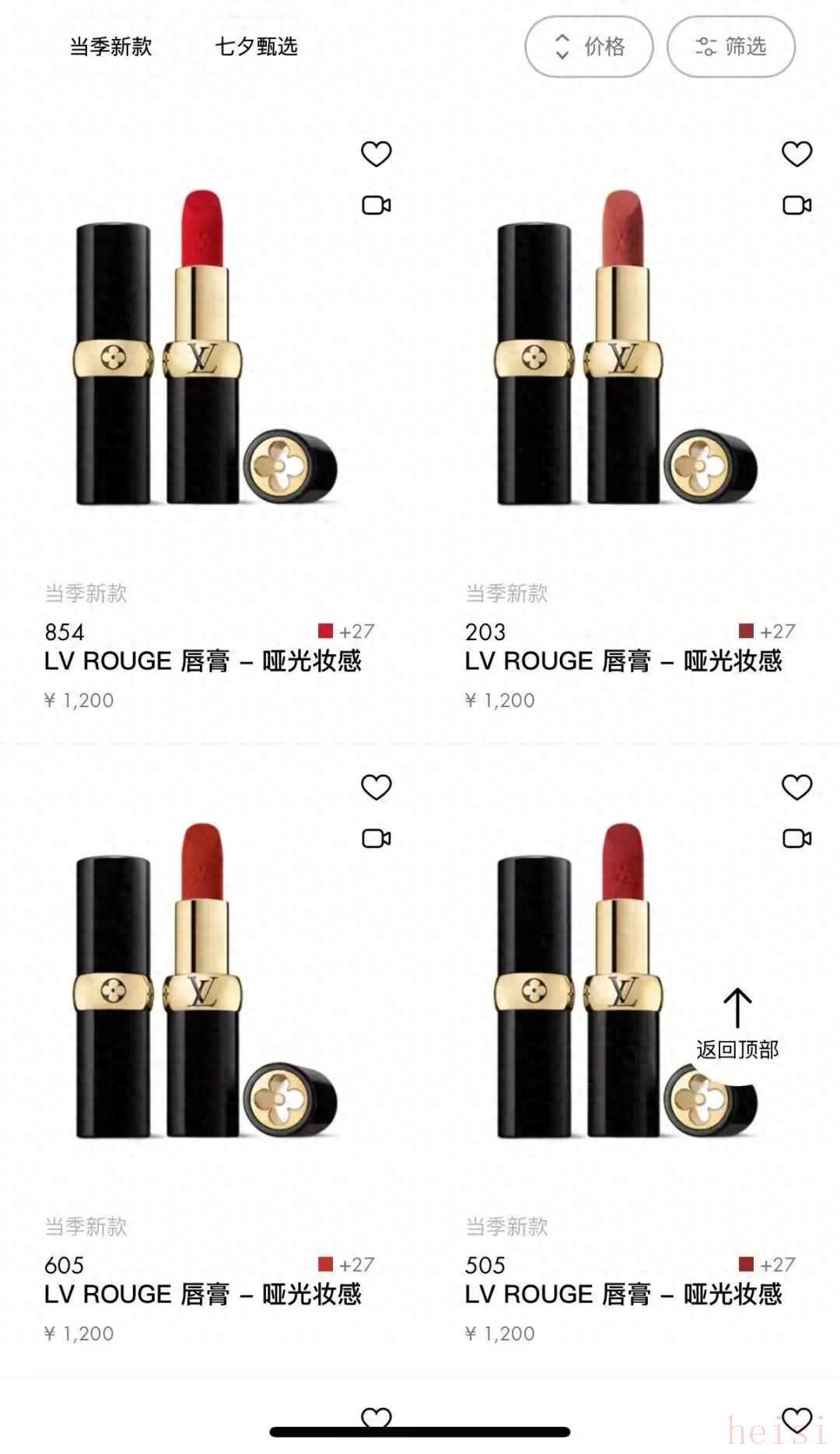Open the 605 LV ROUGE product
Image resolution: width=840 pixels, height=1454 pixels.
(x=202, y=1295)
